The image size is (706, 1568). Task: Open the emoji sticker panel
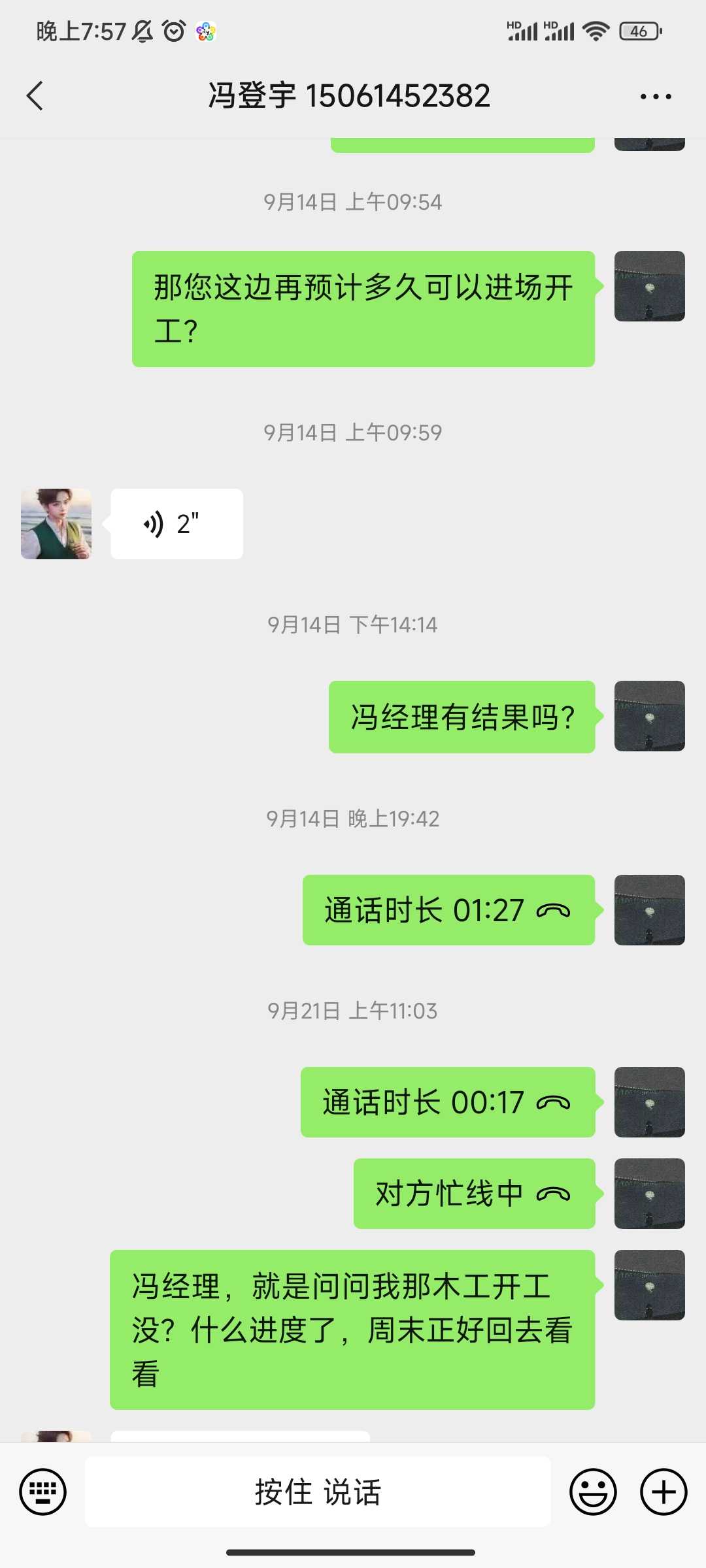pos(593,1492)
